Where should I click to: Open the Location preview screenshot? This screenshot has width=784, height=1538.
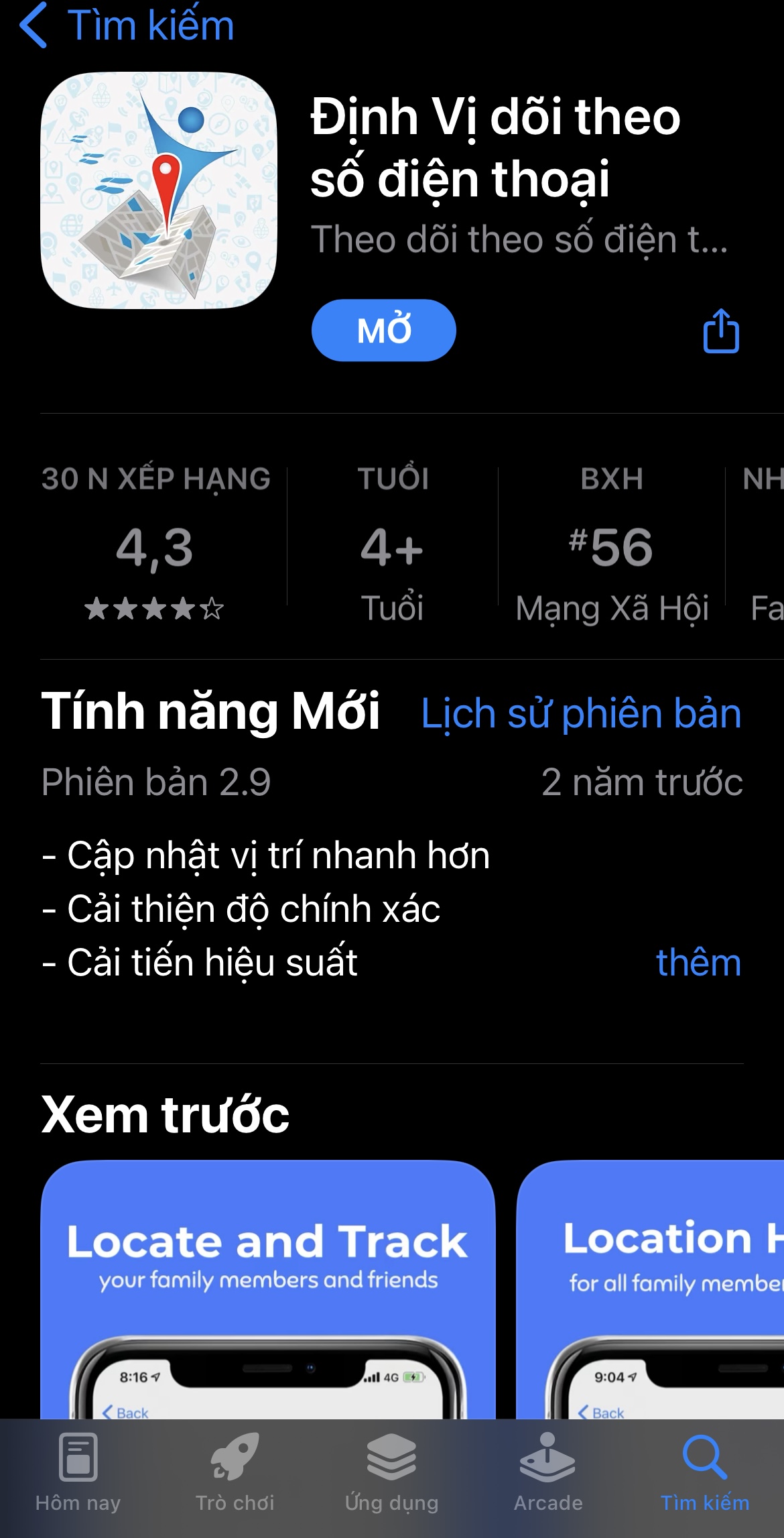650,1287
